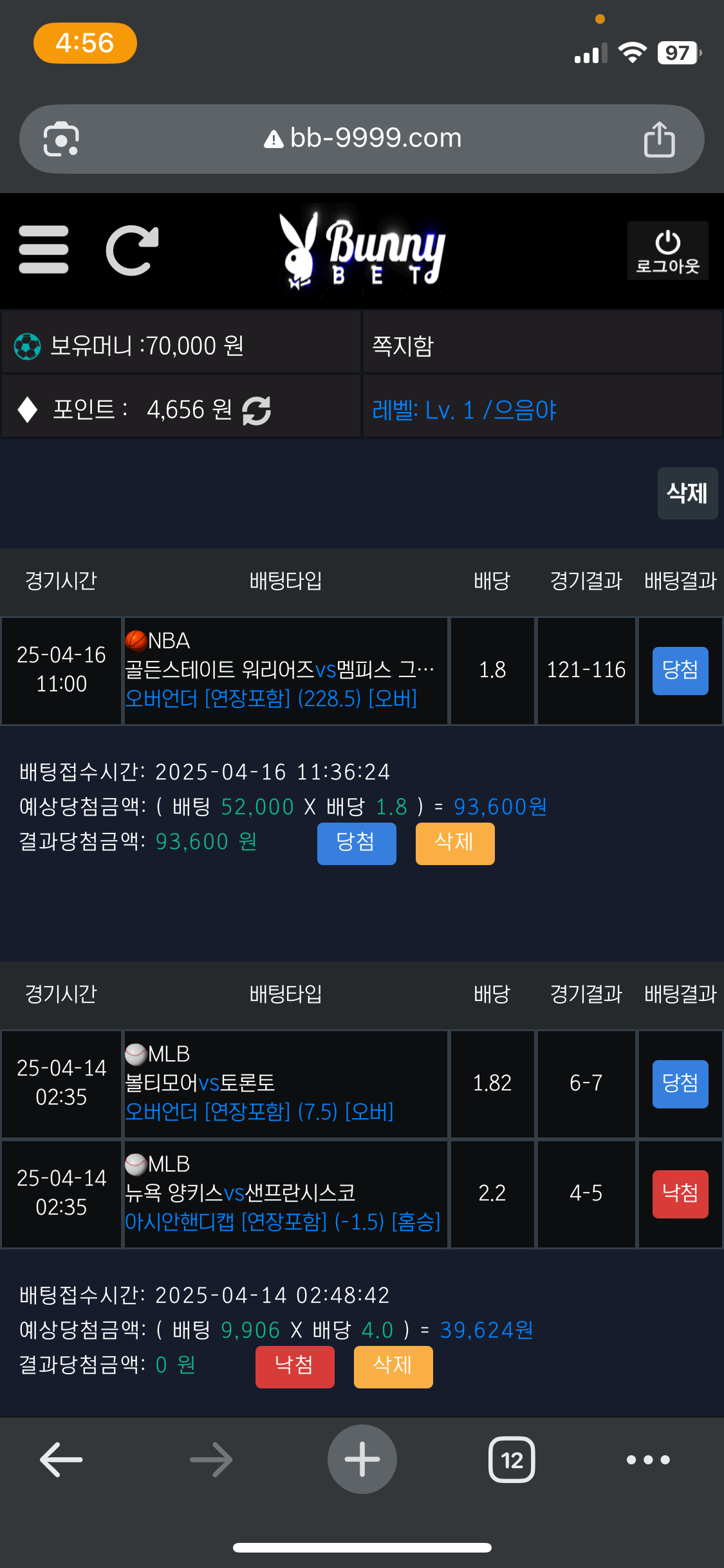Open the hamburger menu
The width and height of the screenshot is (724, 1568).
click(44, 250)
